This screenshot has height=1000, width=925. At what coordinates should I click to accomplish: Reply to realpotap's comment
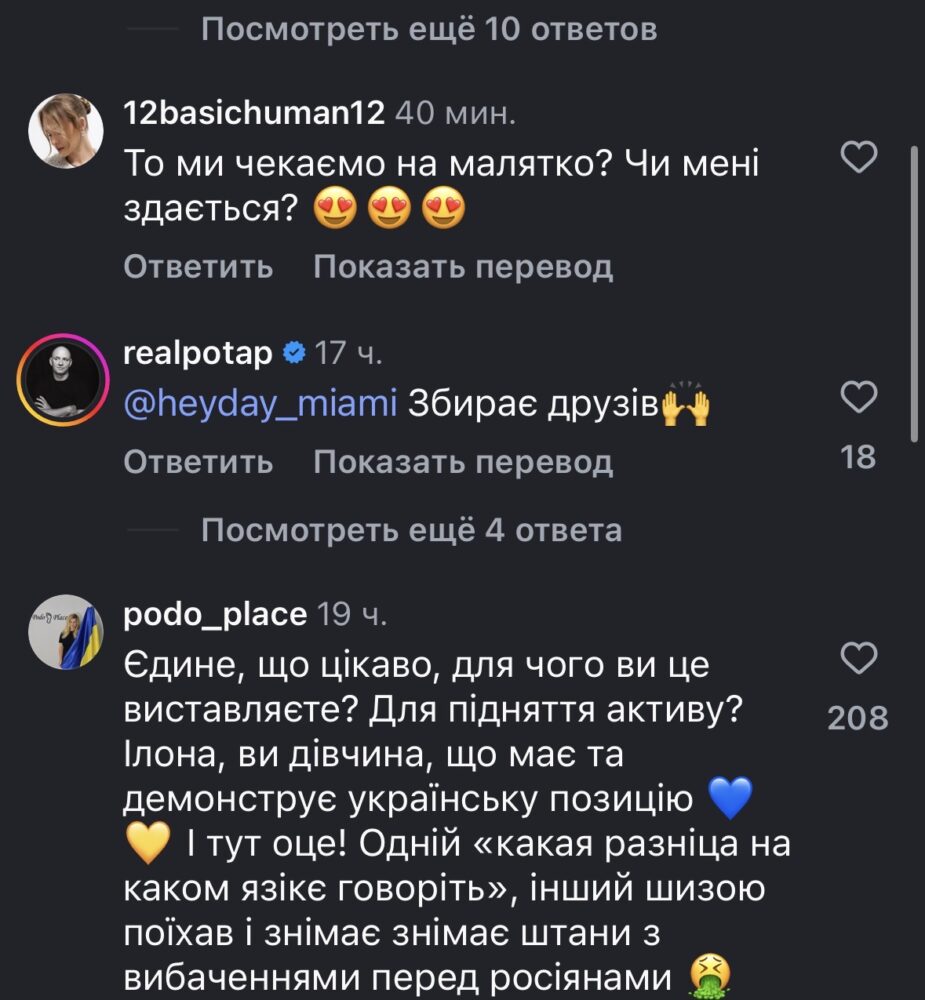tap(198, 461)
